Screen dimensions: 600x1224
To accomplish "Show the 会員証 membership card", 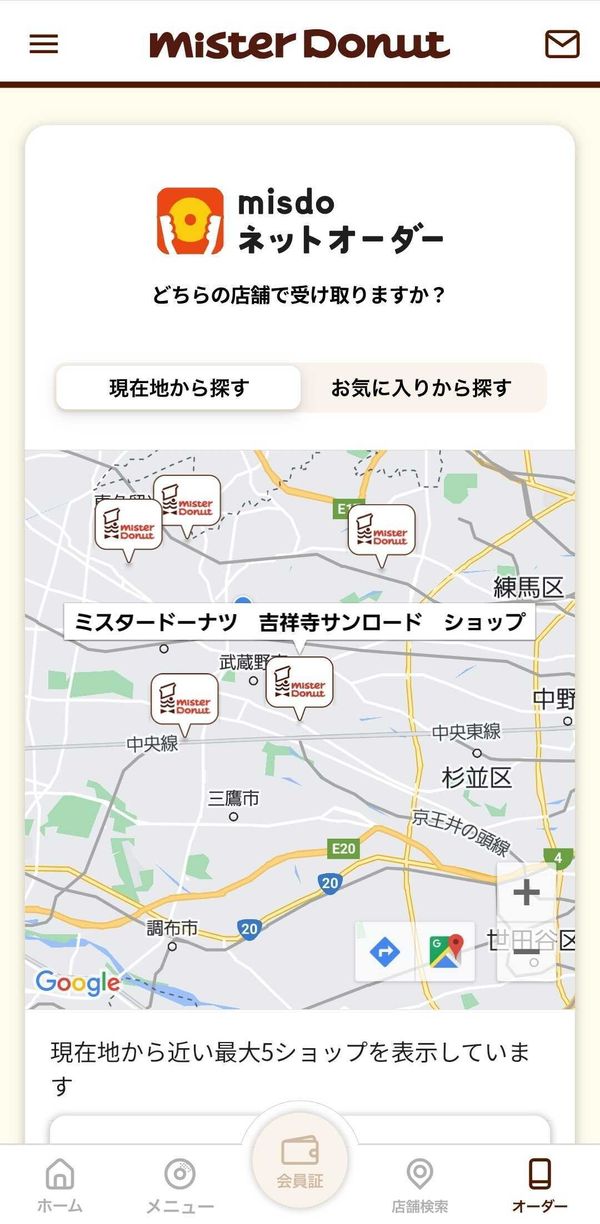I will [300, 1161].
